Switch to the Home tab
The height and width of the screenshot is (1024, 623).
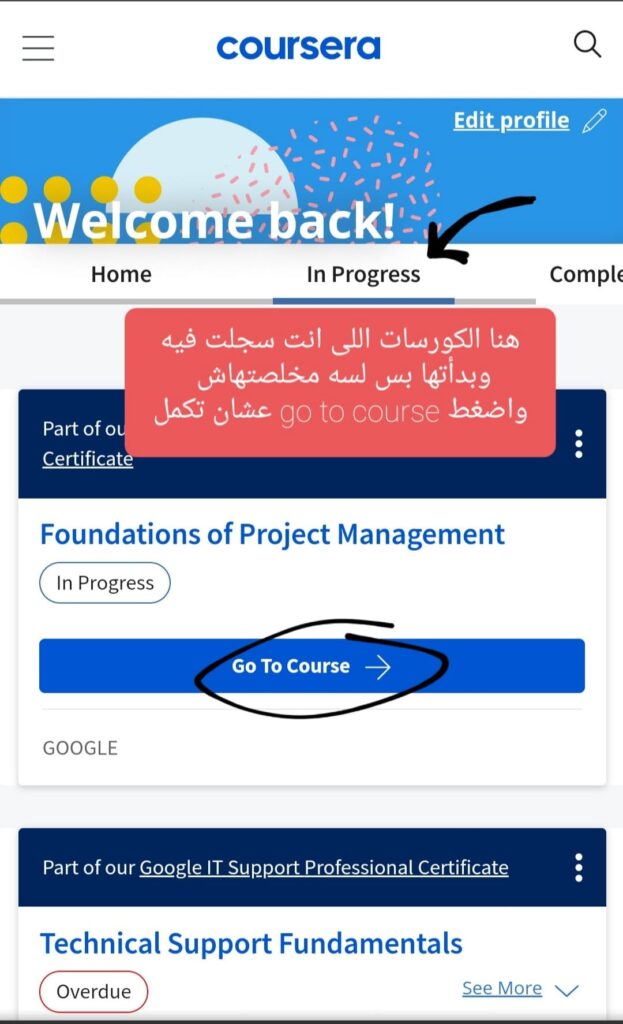click(x=121, y=274)
